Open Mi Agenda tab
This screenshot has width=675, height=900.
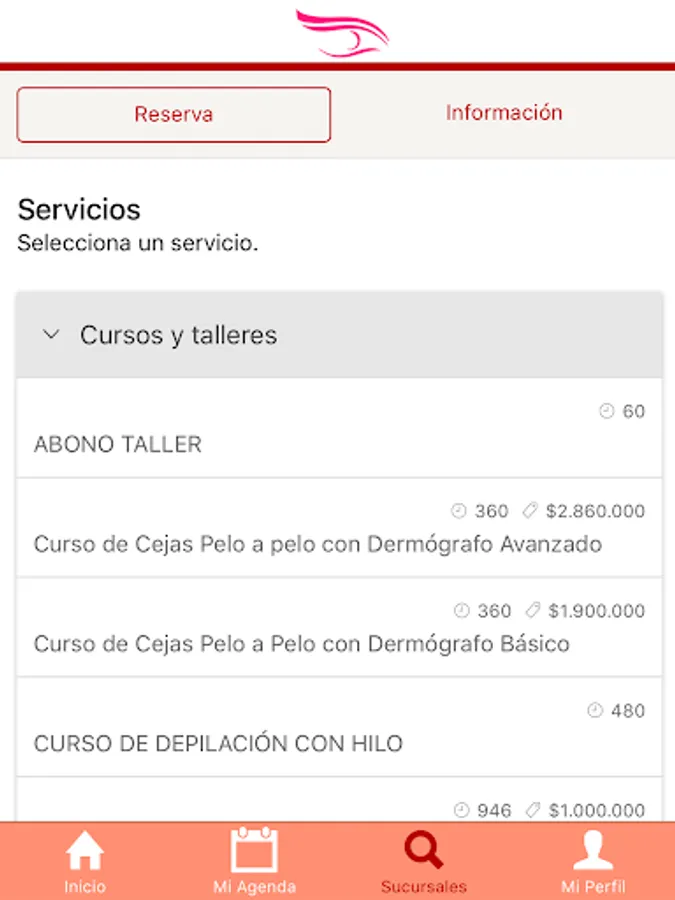pos(254,862)
